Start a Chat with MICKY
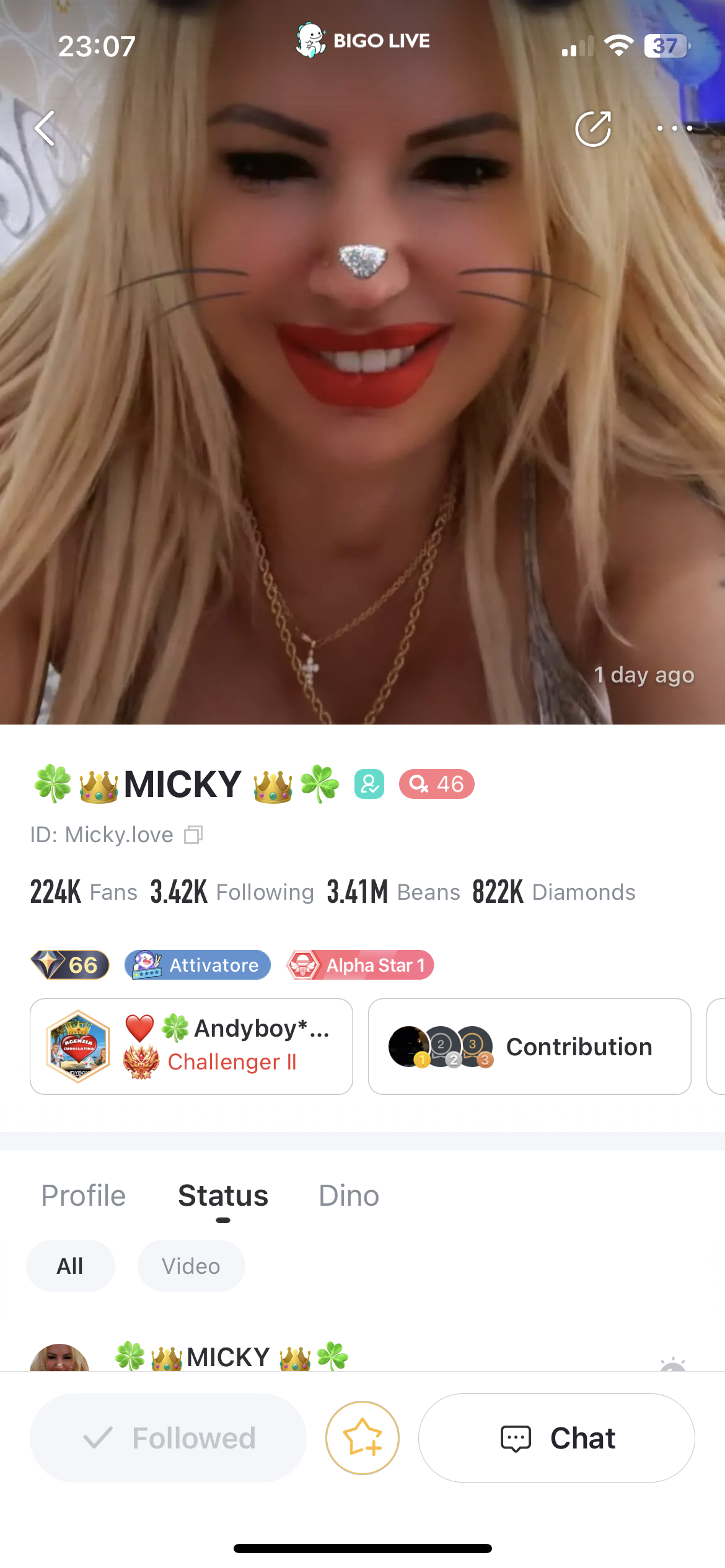725x1568 pixels. [556, 1438]
